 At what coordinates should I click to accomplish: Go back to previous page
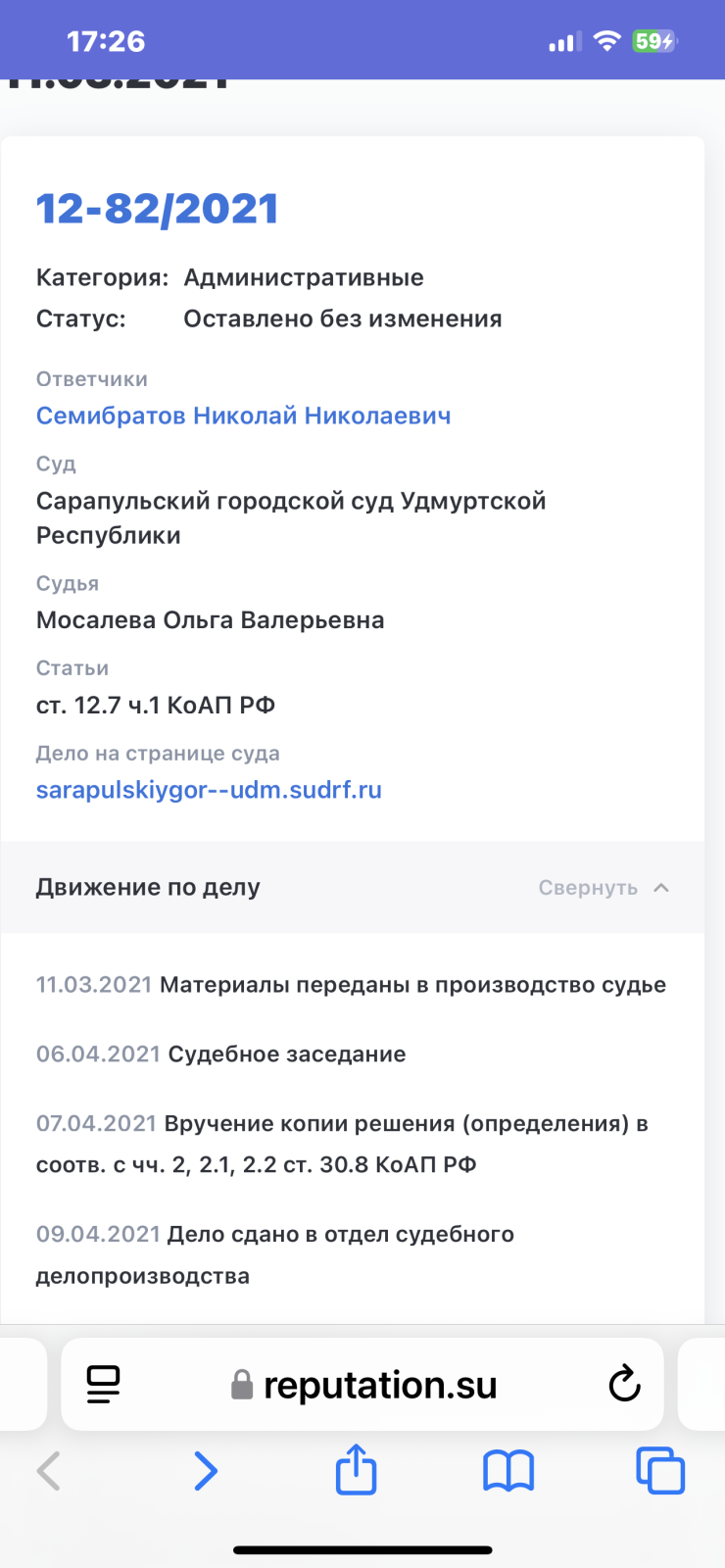click(x=48, y=1471)
